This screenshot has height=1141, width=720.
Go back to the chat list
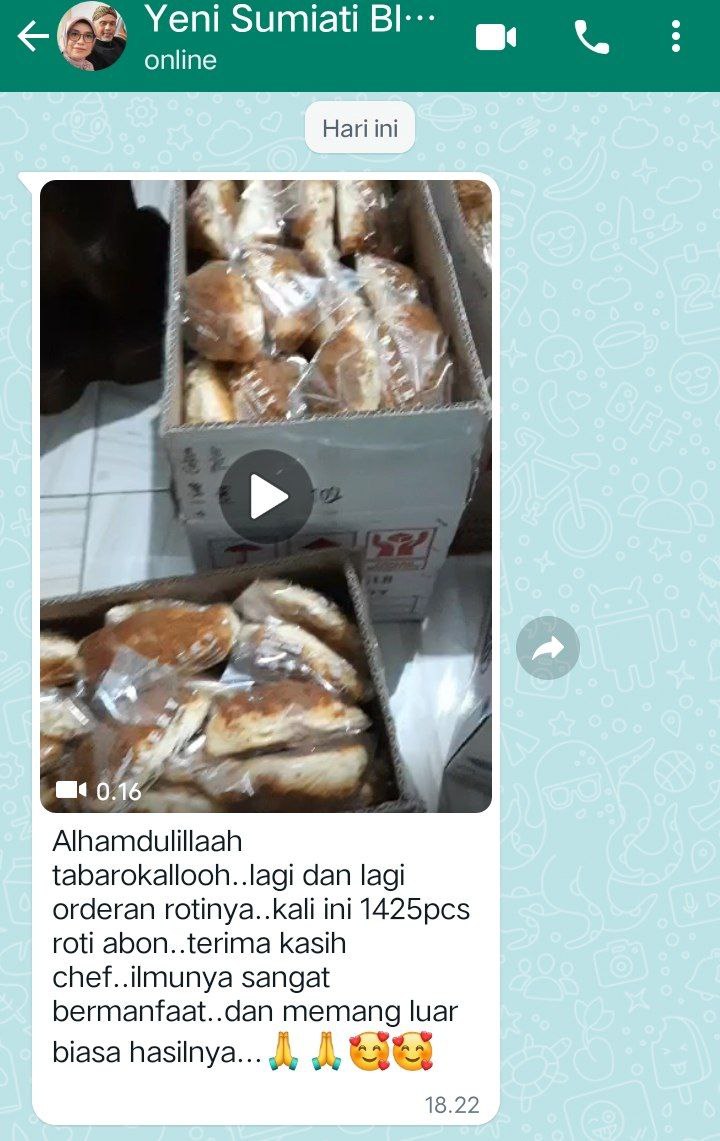31,38
